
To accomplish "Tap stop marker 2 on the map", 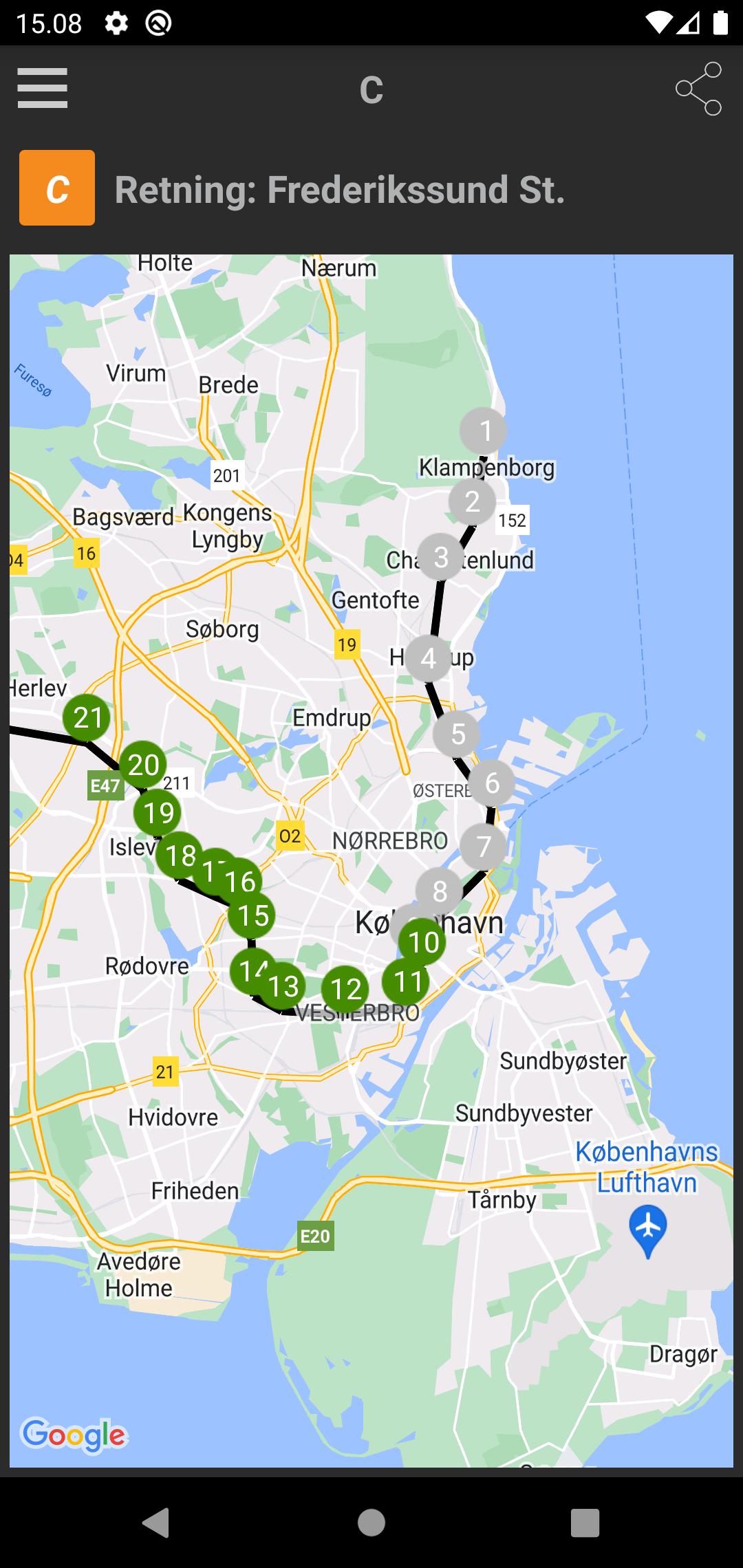I will point(472,501).
